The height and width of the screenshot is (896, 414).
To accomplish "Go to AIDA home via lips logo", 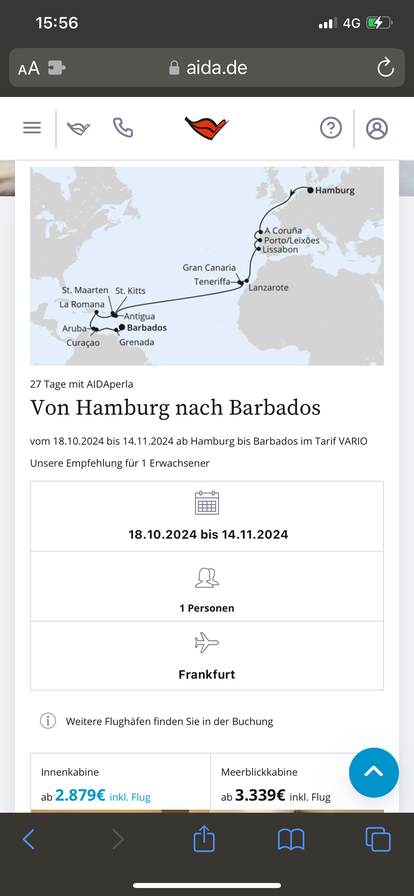I will coord(206,128).
